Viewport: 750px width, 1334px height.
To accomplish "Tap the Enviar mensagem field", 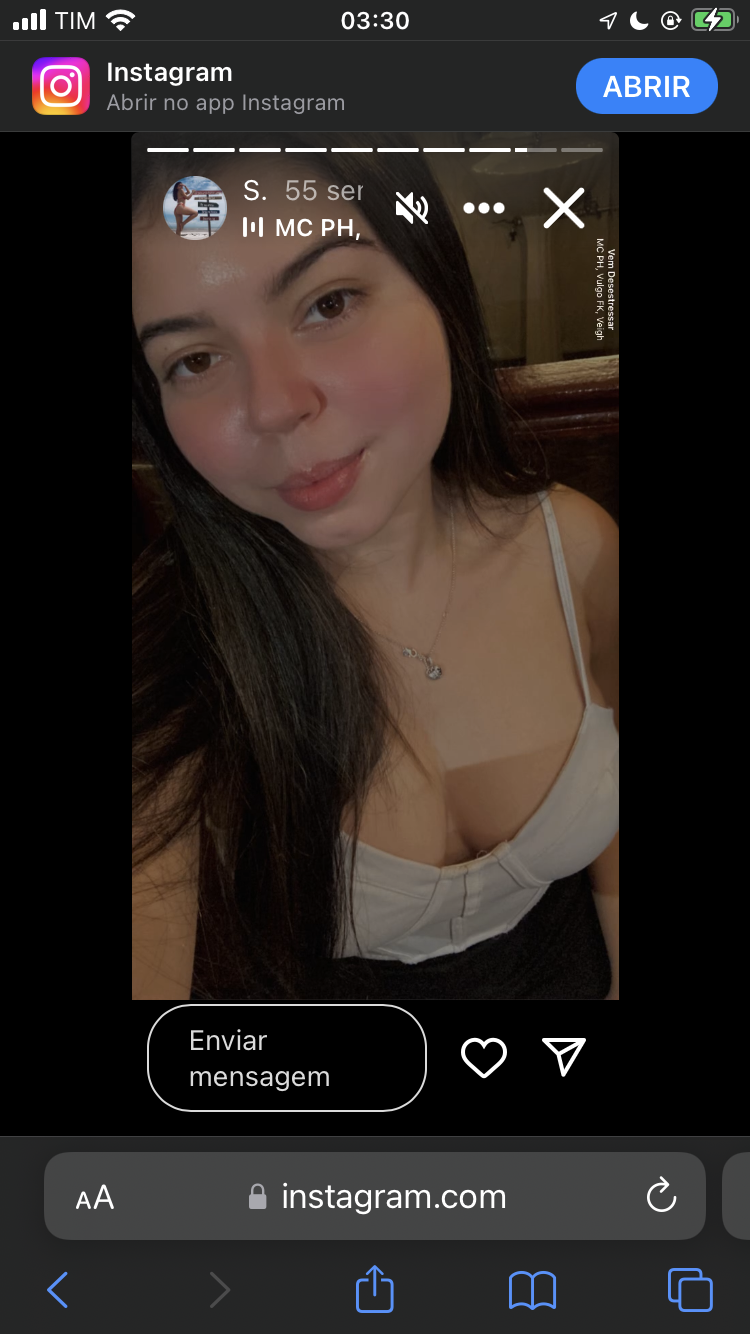I will pos(287,1058).
